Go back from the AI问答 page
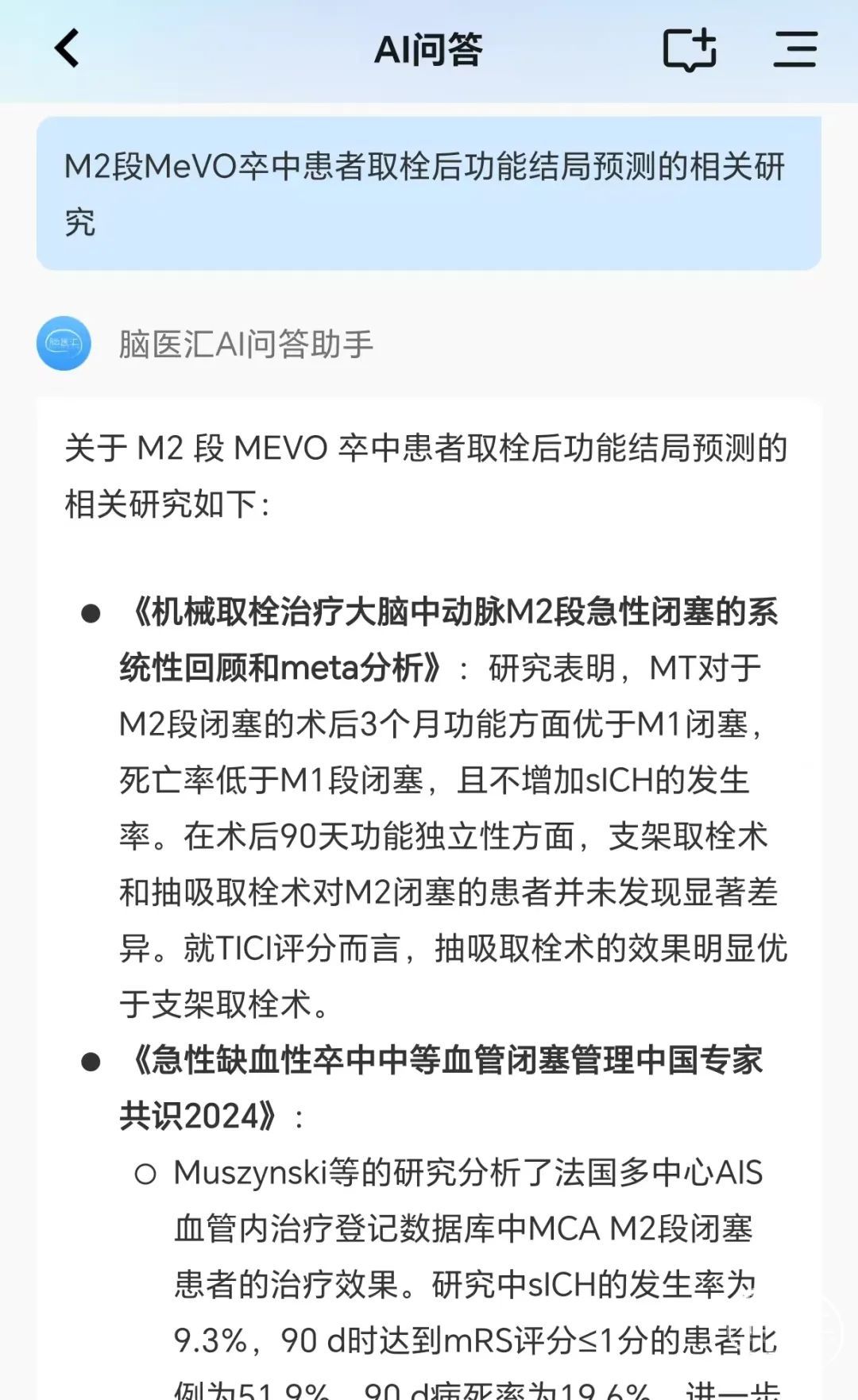Image resolution: width=858 pixels, height=1400 pixels. pyautogui.click(x=67, y=49)
